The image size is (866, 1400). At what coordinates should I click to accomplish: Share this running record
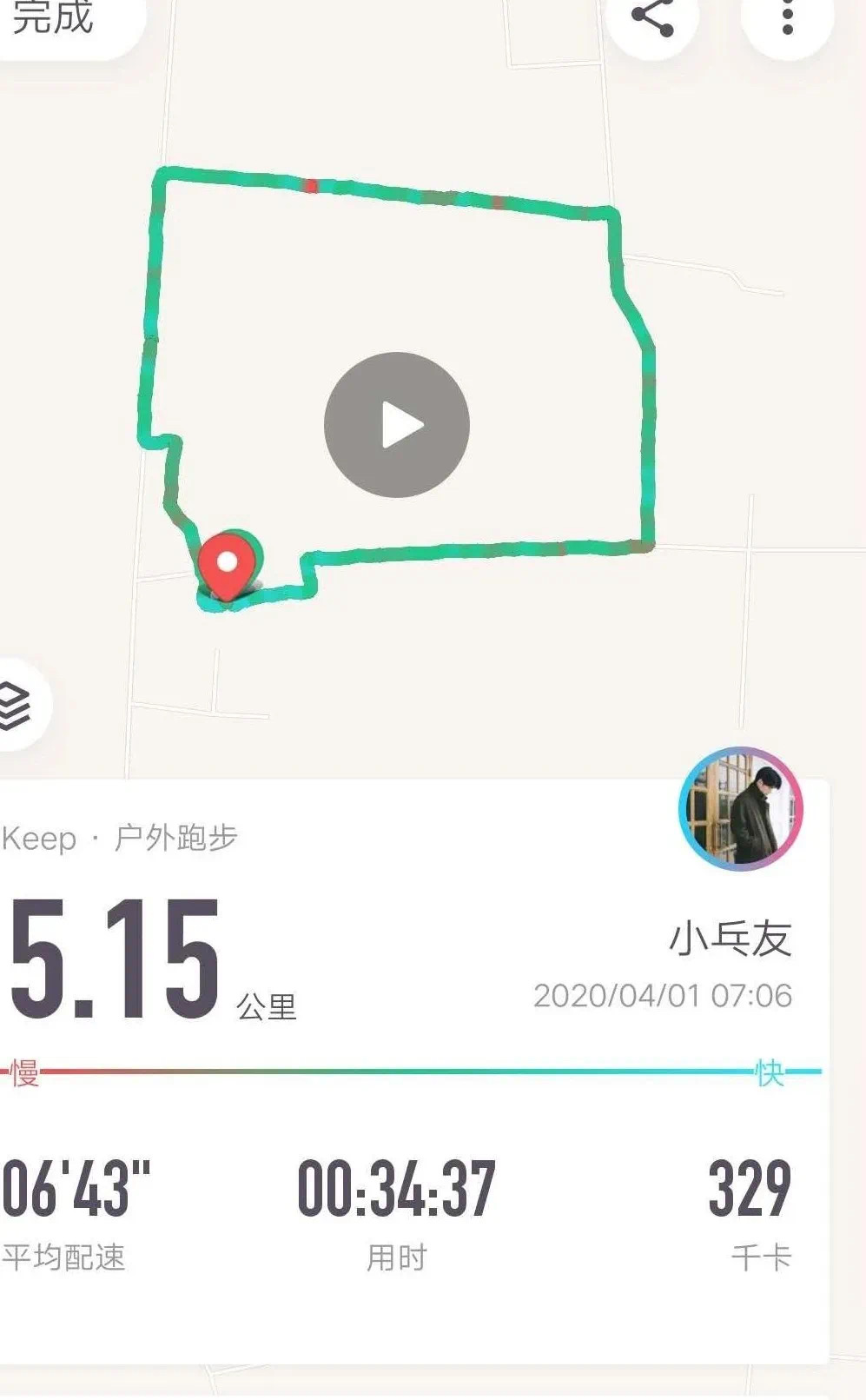tap(652, 17)
